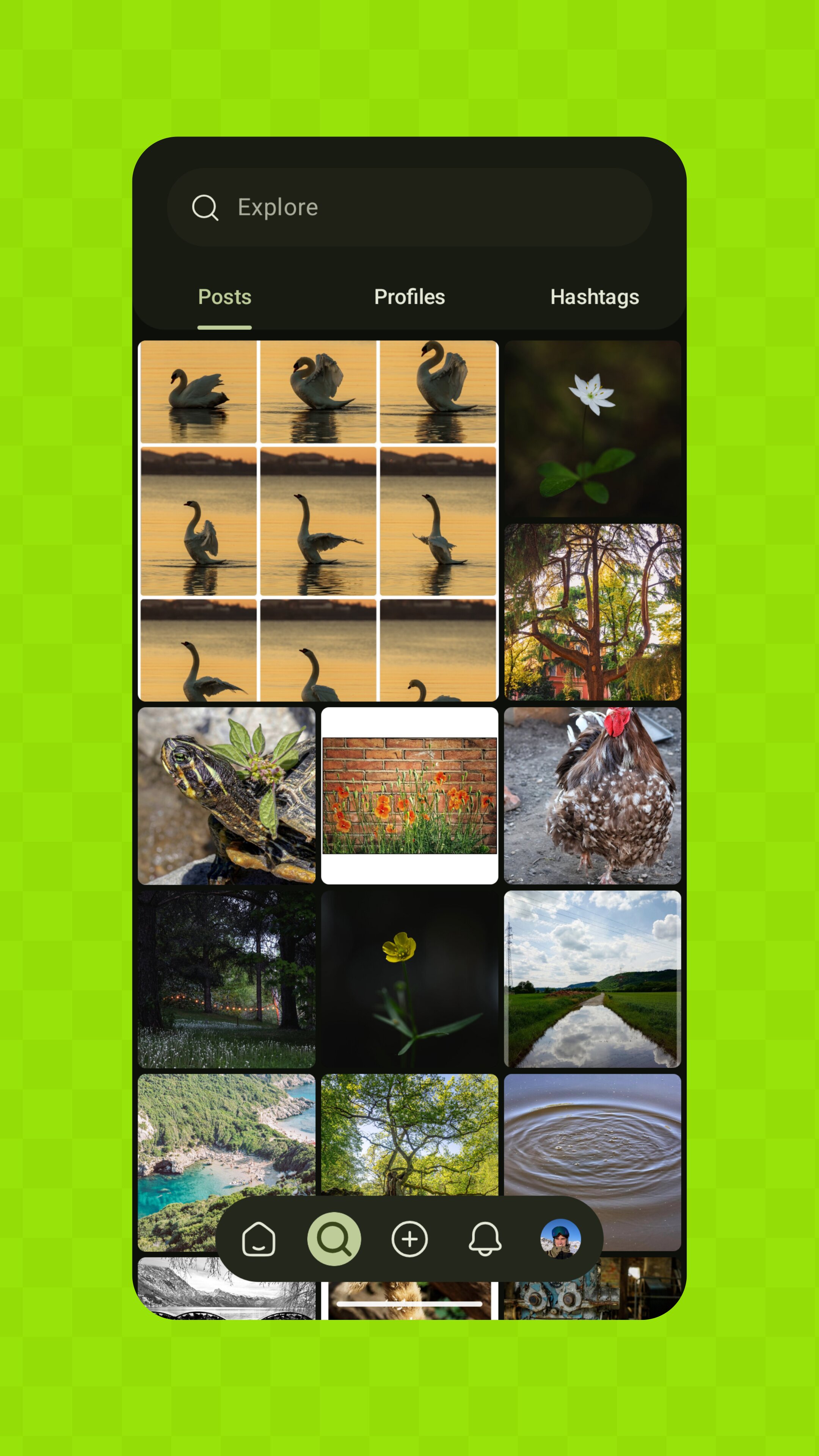This screenshot has width=819, height=1456.
Task: Go to the home feed
Action: click(x=258, y=1239)
